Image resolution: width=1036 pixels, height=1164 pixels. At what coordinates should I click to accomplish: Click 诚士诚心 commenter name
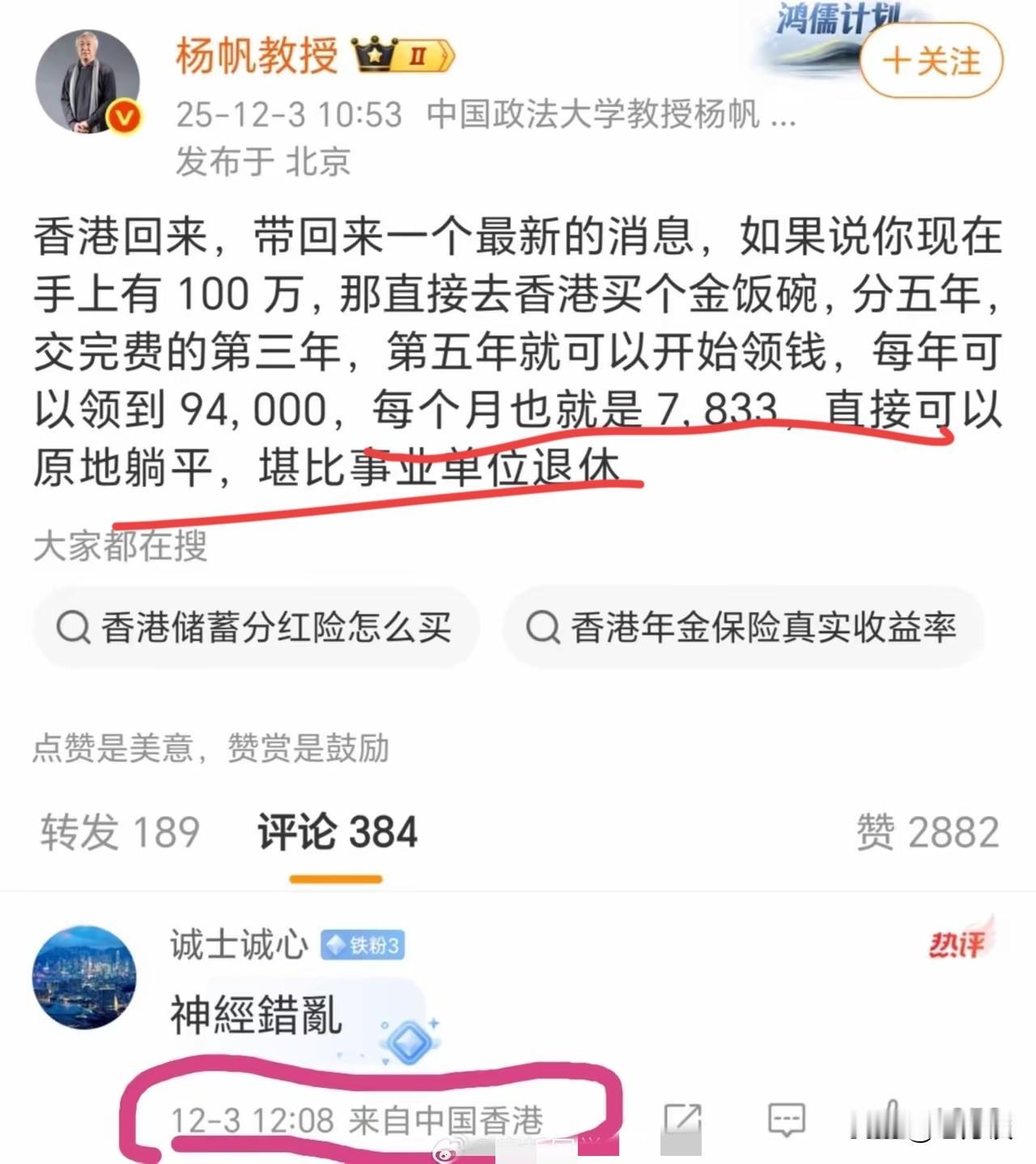click(238, 944)
